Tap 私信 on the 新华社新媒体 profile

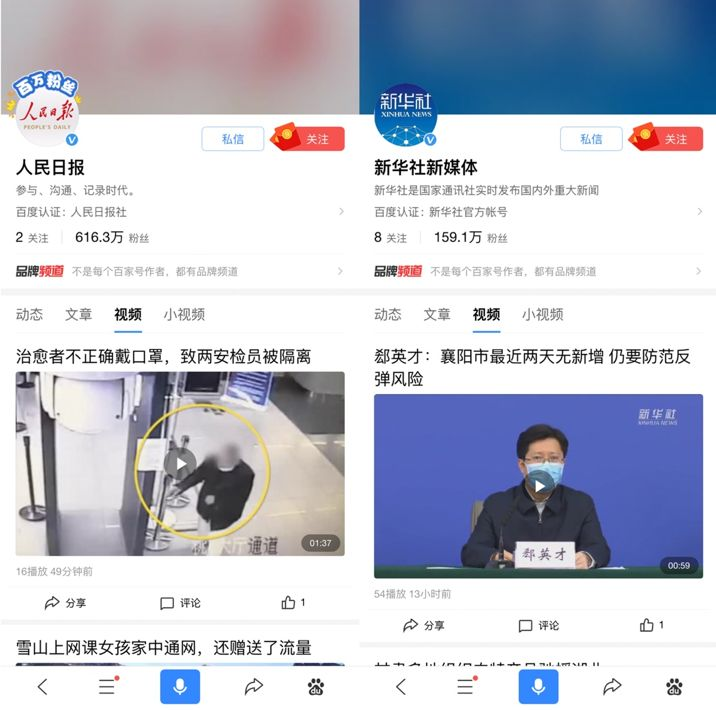[591, 139]
